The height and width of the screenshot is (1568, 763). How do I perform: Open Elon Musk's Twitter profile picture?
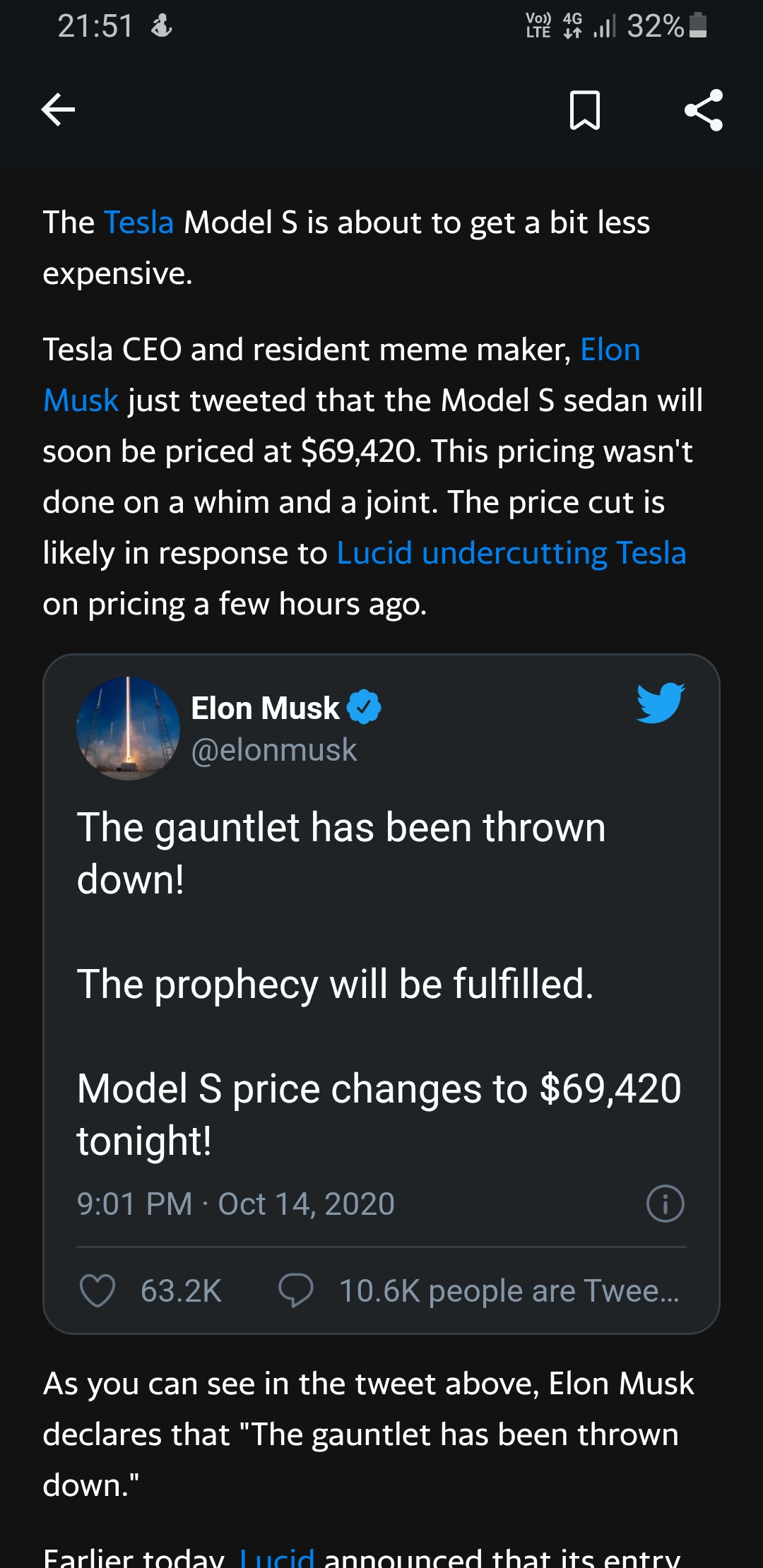click(x=128, y=728)
